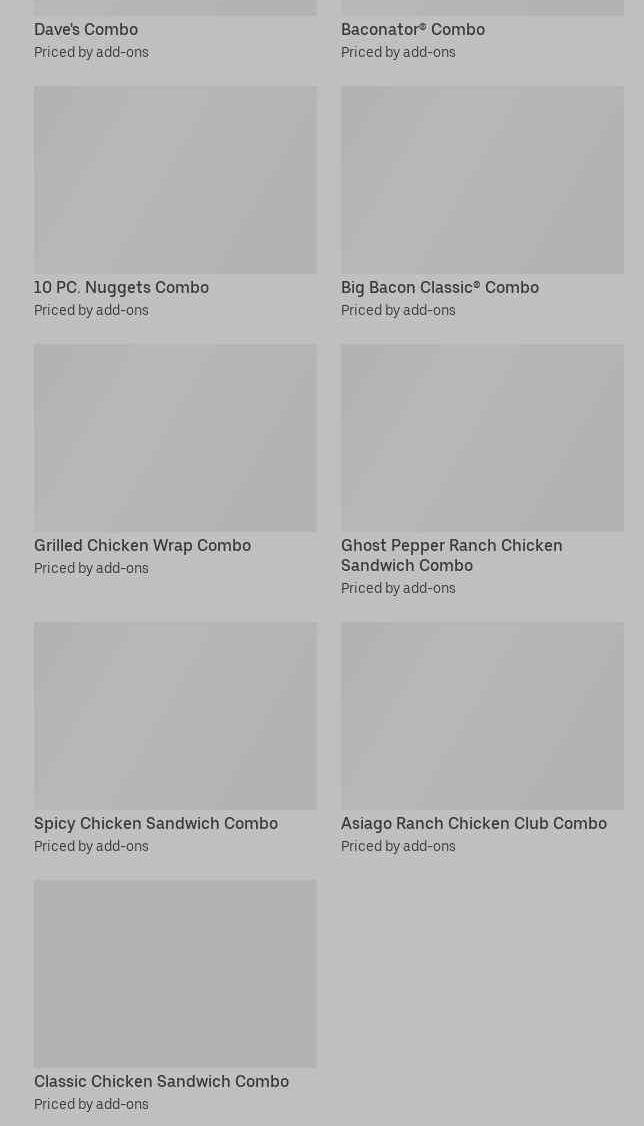Open Asiago Ranch Chicken Club Combo

coord(482,716)
